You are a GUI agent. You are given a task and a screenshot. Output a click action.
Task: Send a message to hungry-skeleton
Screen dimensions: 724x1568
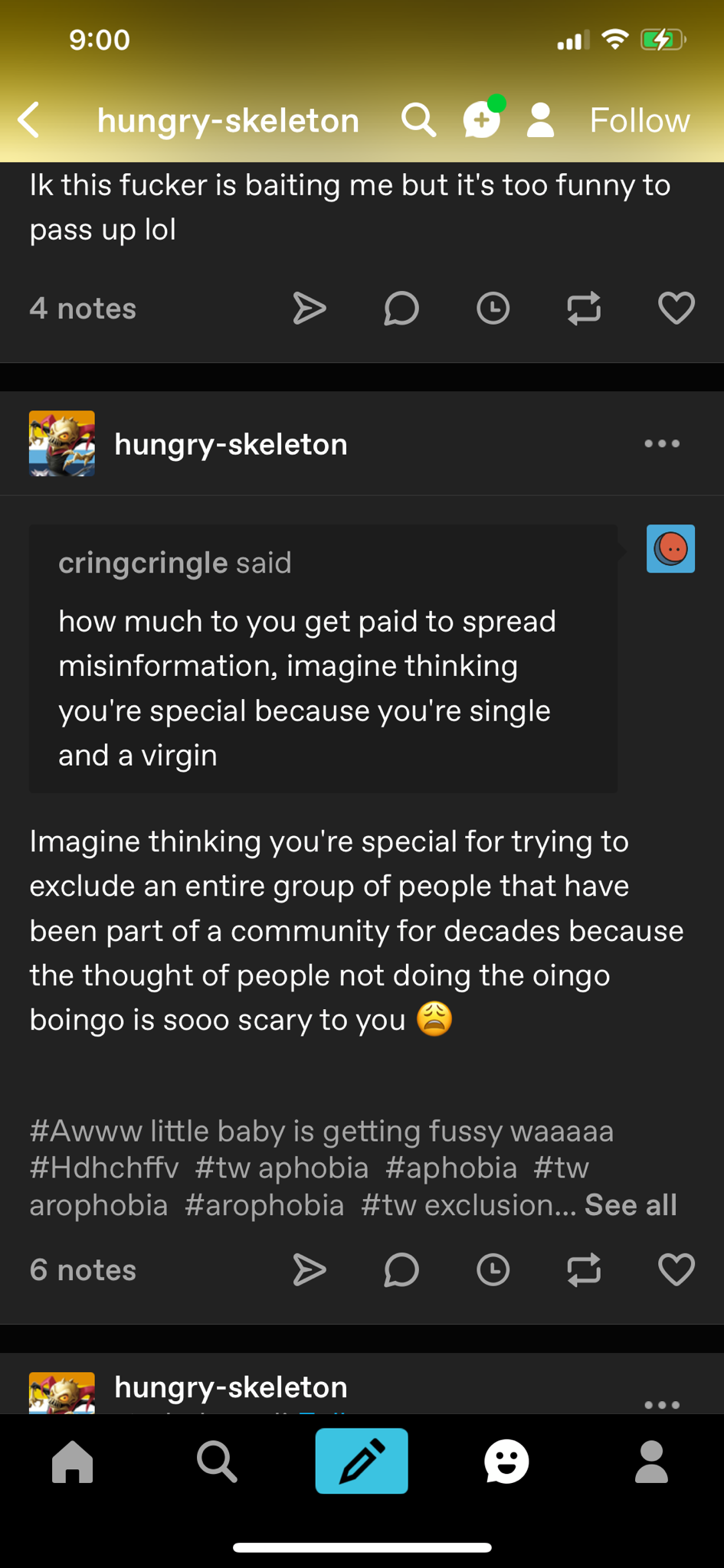(x=482, y=120)
